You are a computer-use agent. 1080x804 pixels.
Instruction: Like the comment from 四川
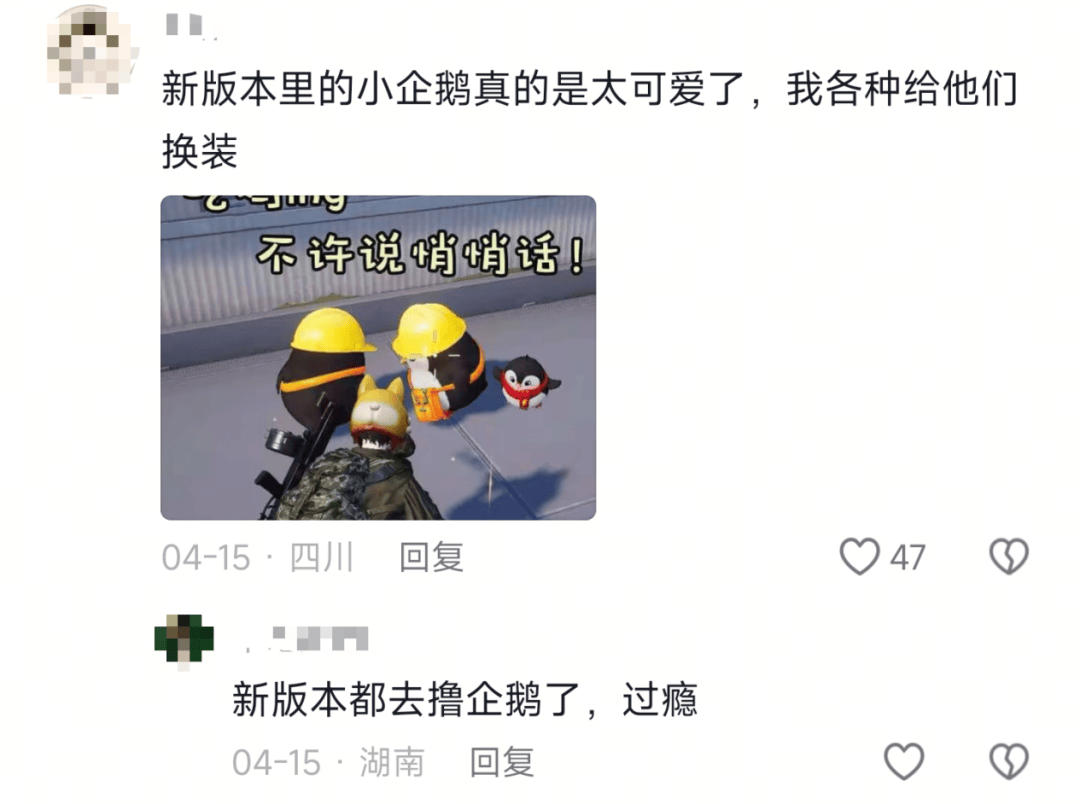[859, 557]
